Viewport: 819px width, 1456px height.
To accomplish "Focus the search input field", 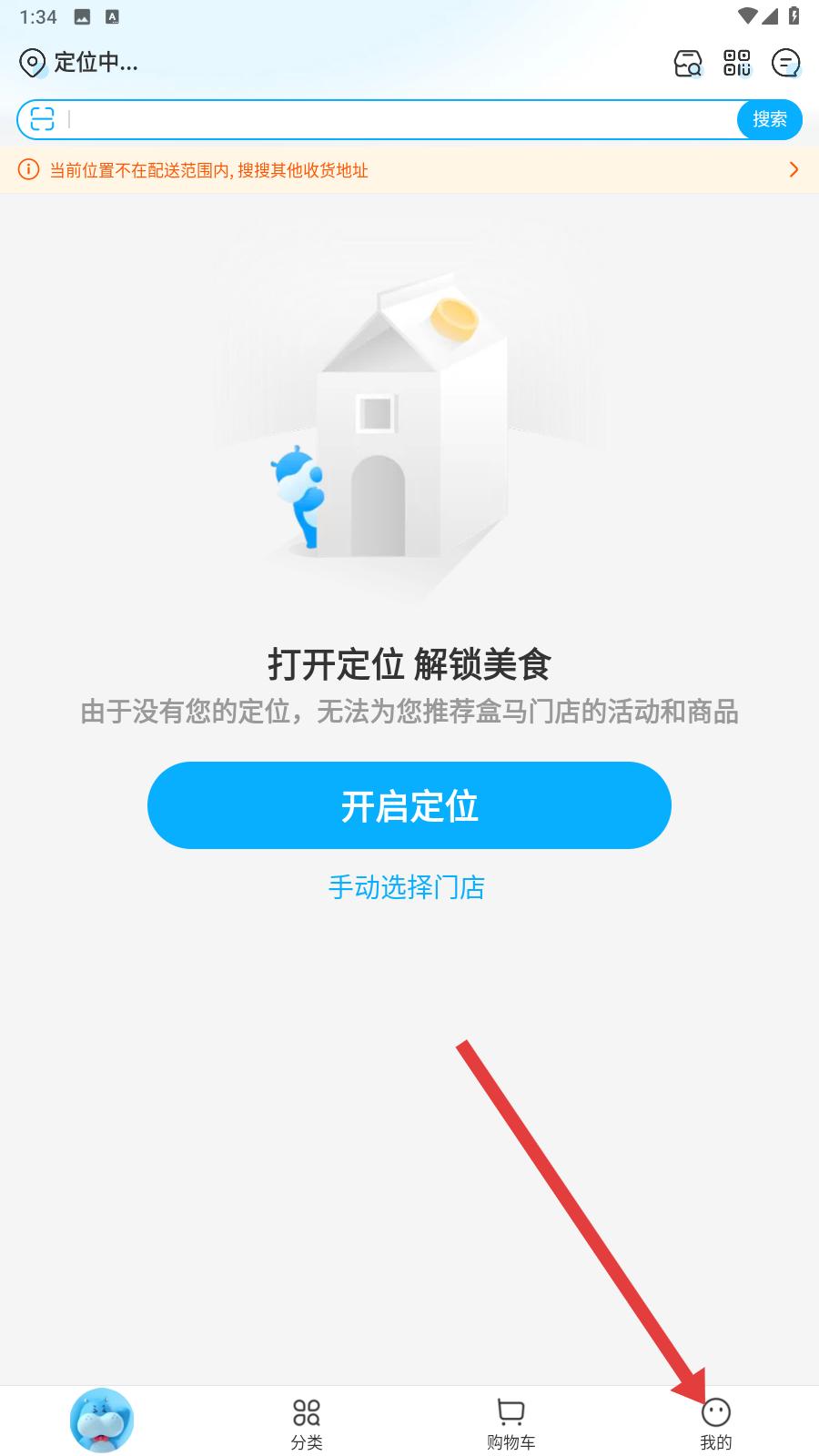I will click(x=400, y=119).
